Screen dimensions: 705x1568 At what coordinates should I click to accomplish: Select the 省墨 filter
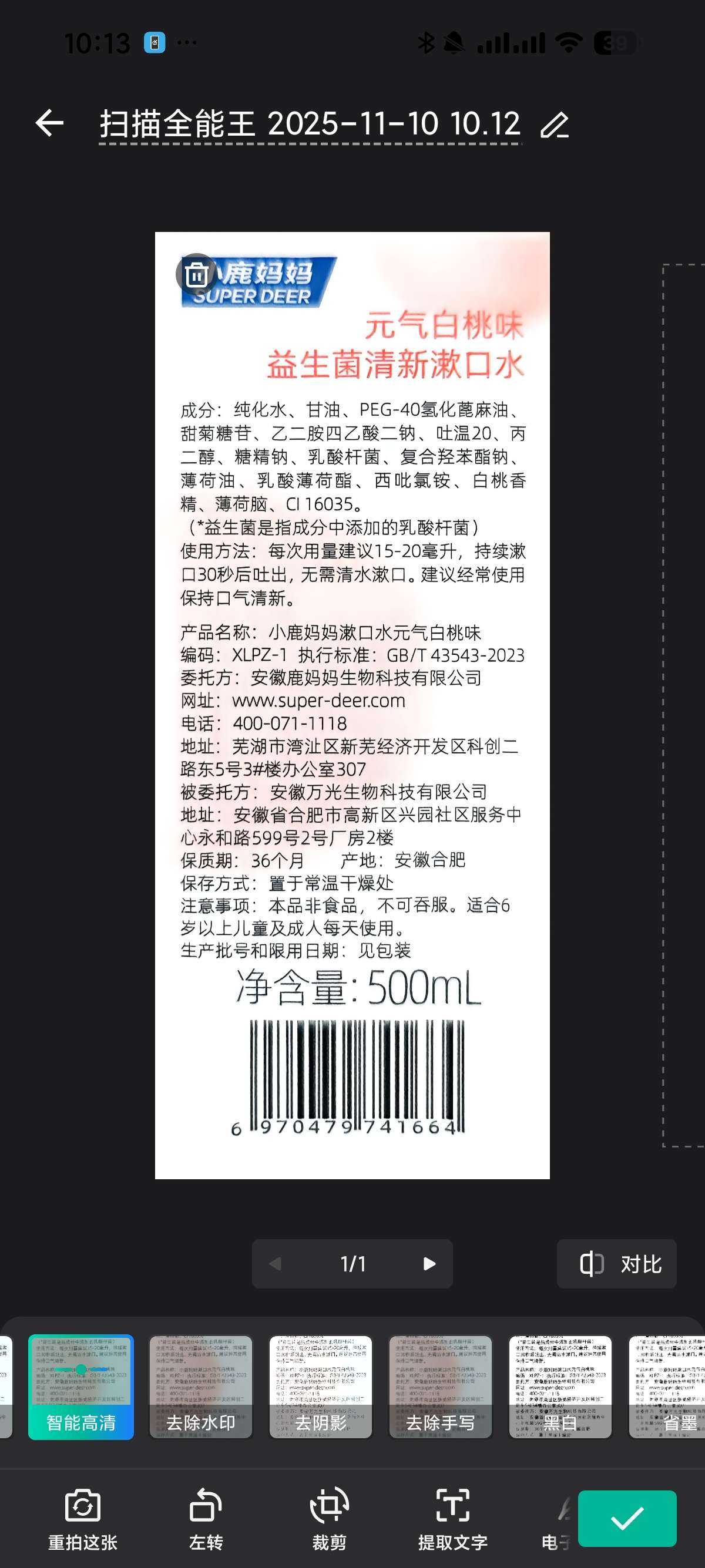pos(670,1387)
